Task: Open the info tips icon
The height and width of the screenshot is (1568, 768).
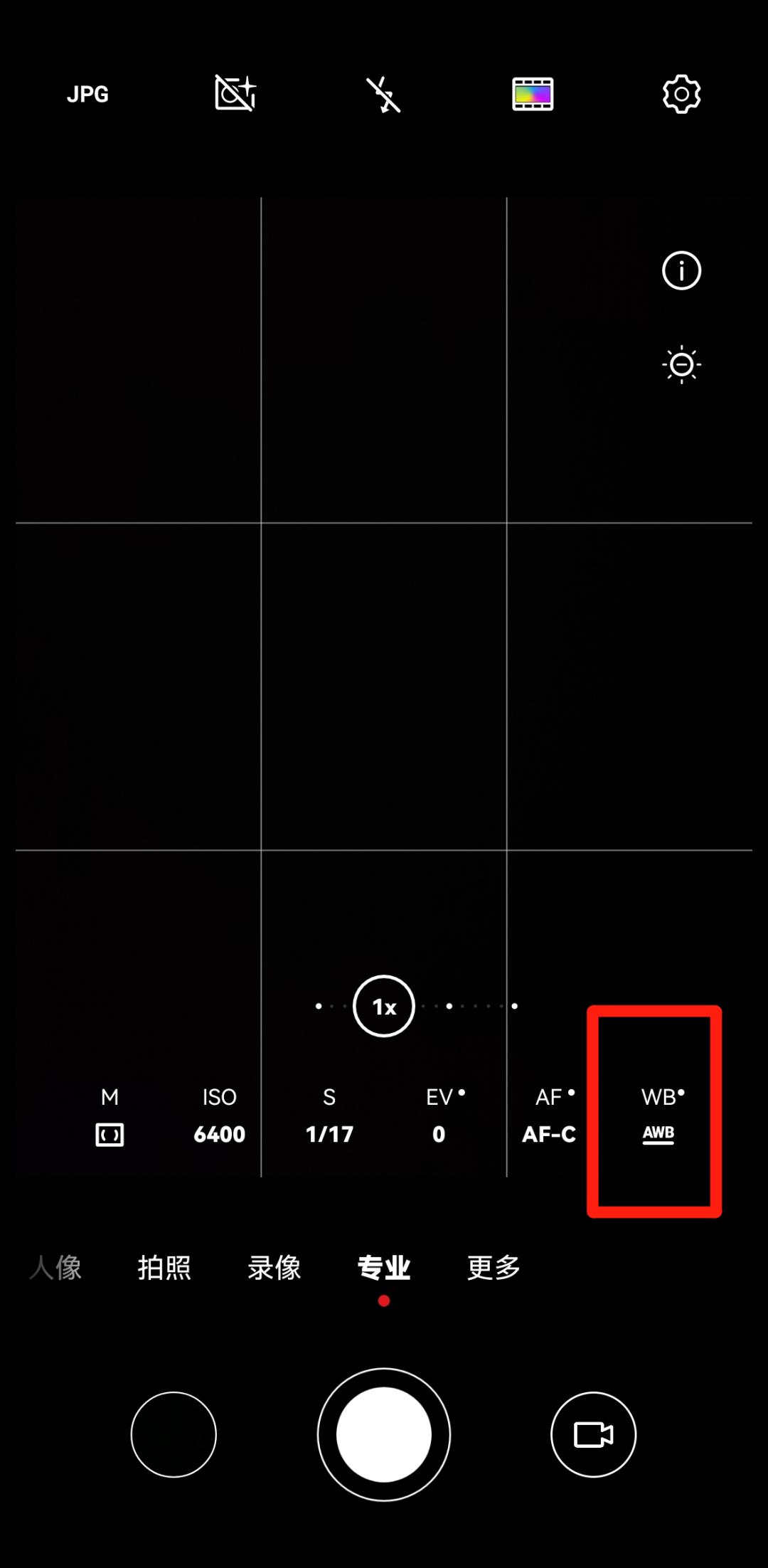Action: pos(681,271)
